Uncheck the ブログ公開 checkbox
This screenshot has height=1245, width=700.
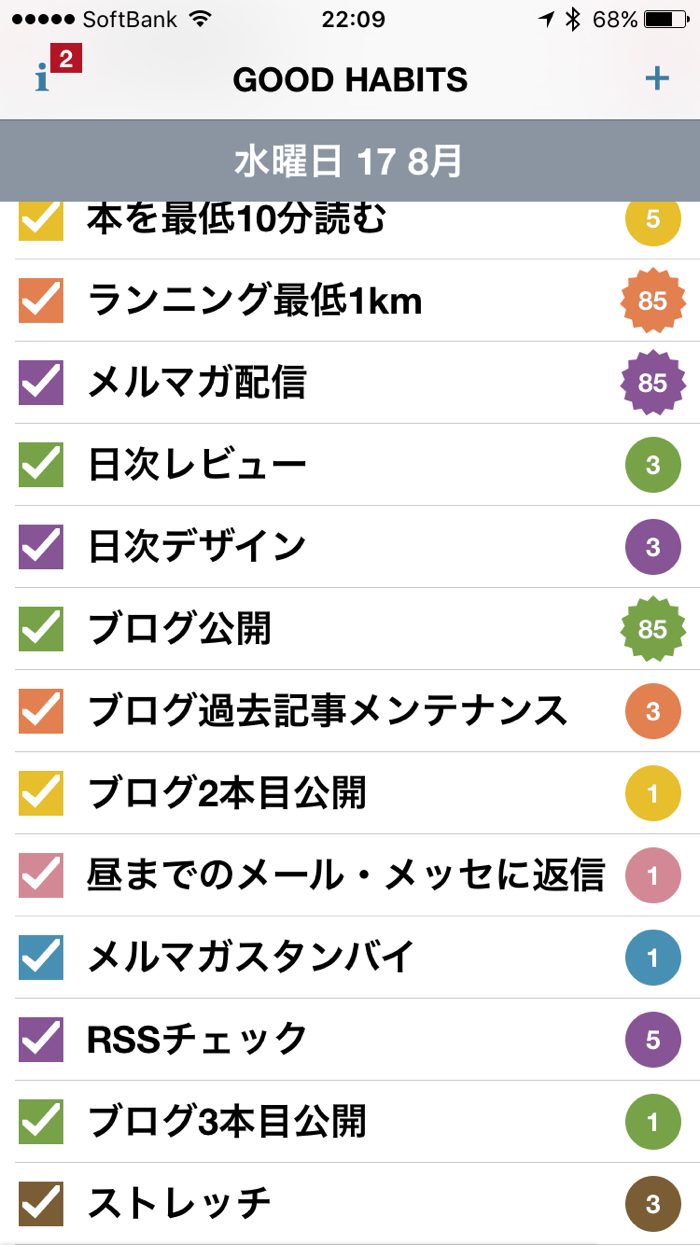click(x=41, y=628)
